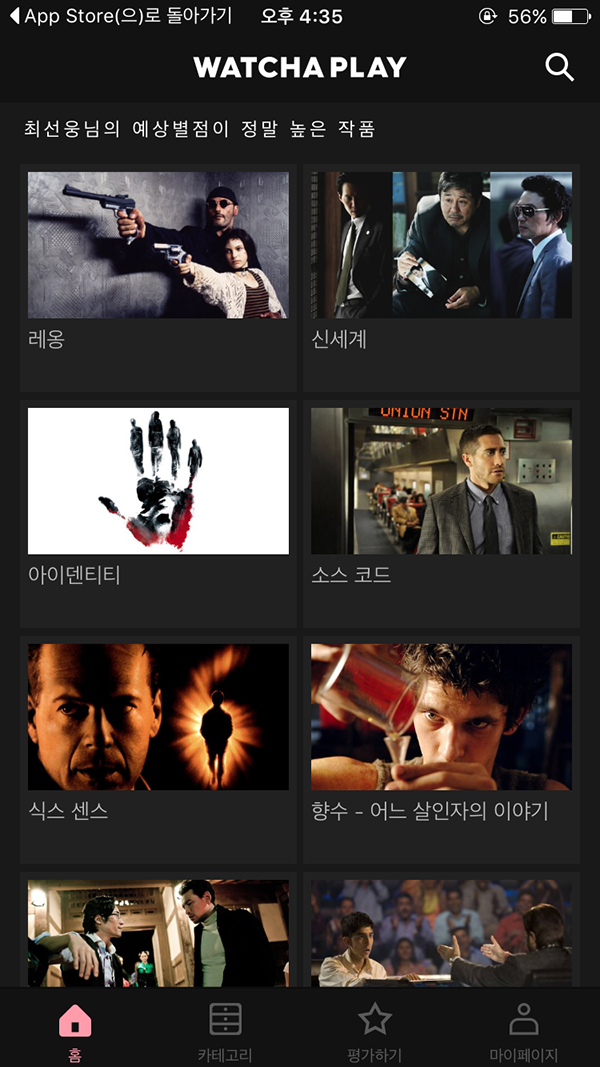Select the 아이덴티티 movie tile

coord(158,514)
